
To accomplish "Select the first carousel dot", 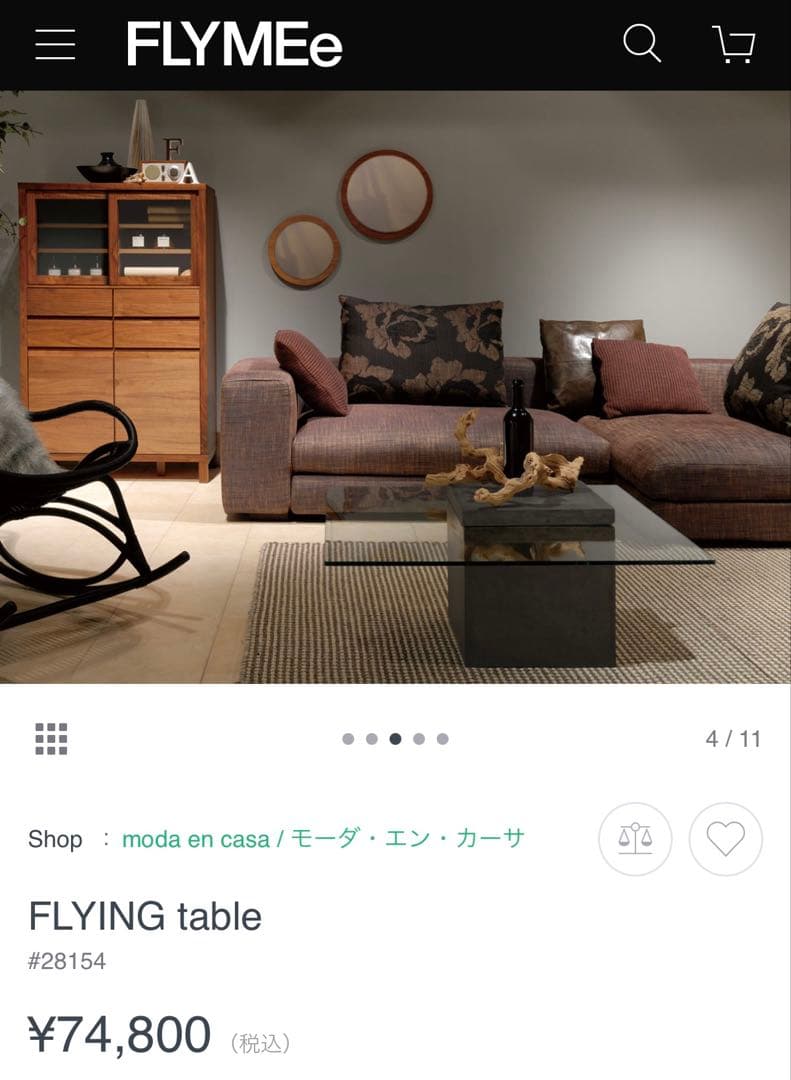I will tap(349, 738).
